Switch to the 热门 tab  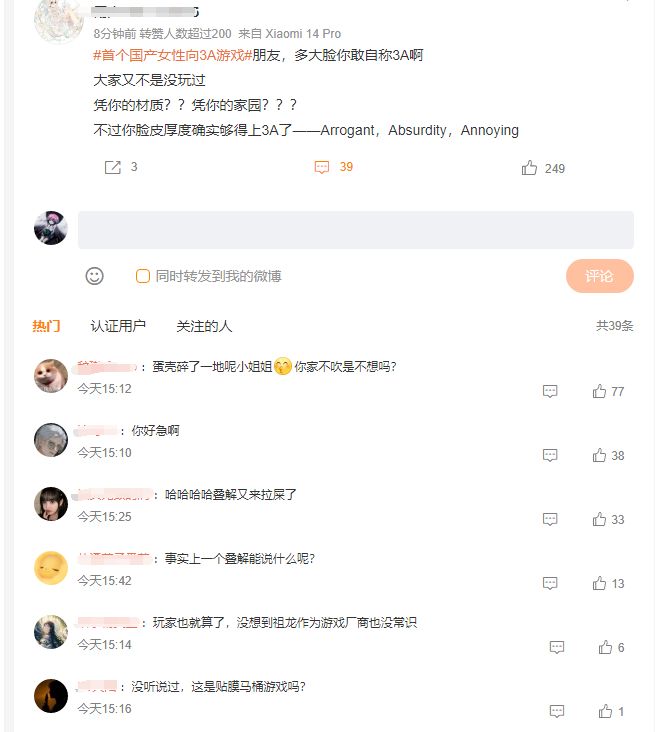point(46,326)
